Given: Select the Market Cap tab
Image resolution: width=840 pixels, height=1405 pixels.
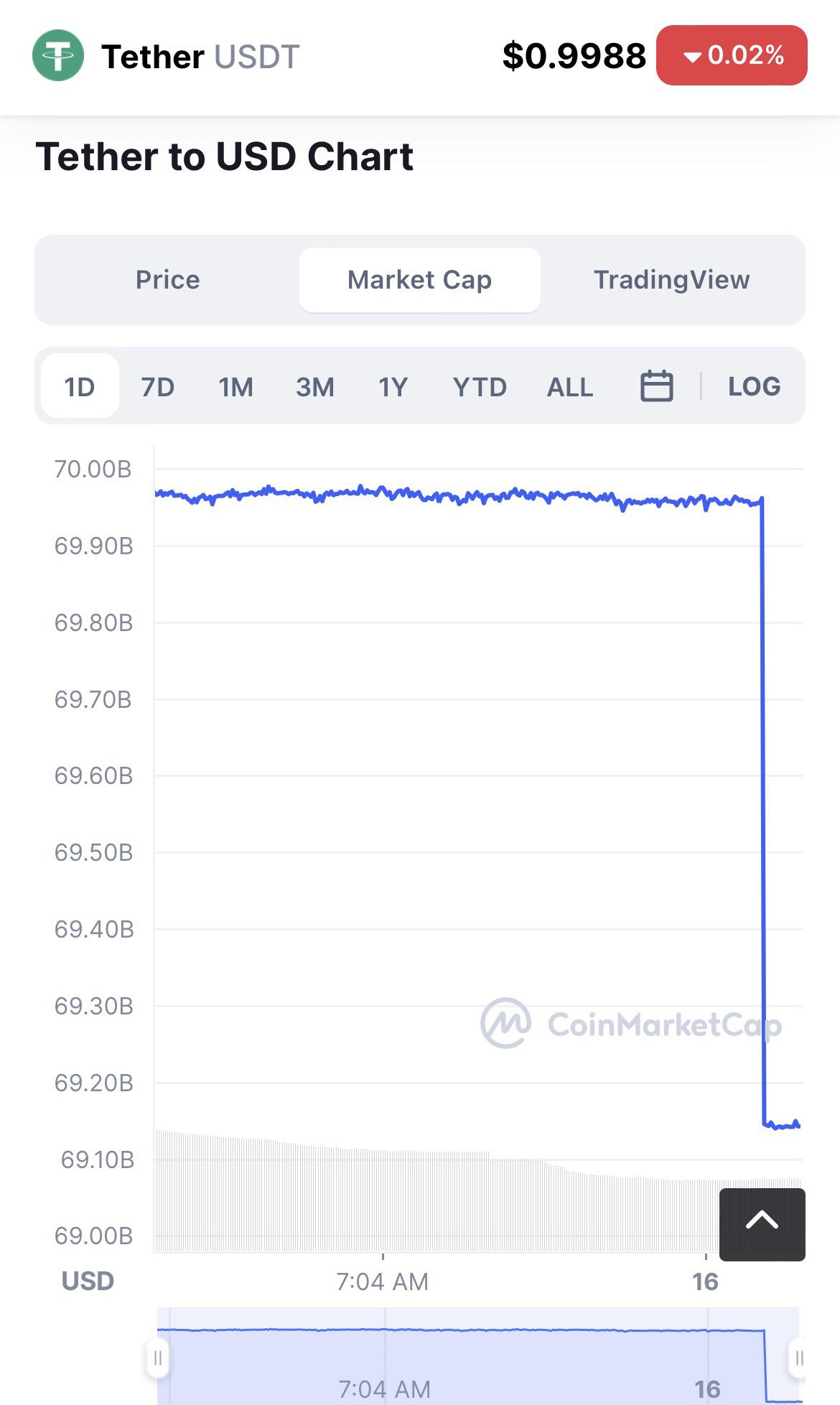Looking at the screenshot, I should pyautogui.click(x=419, y=280).
